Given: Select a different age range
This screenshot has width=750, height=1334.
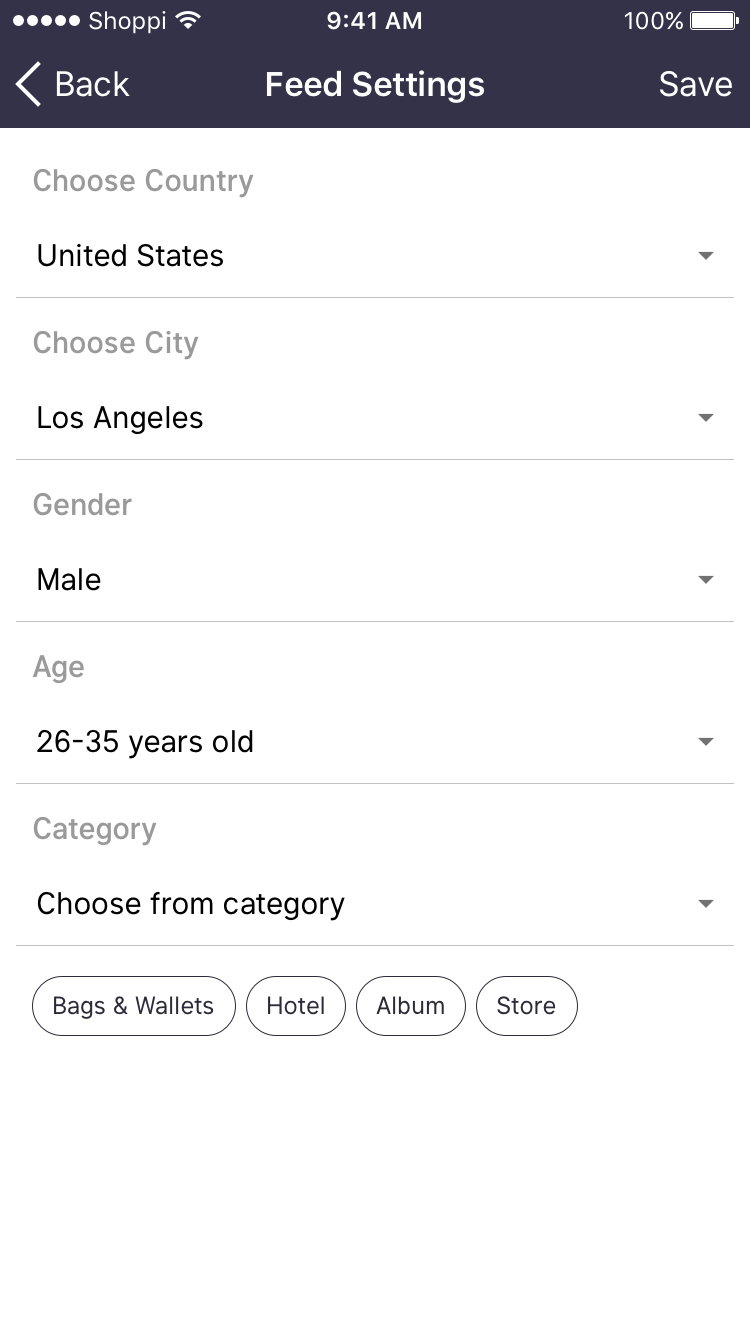Looking at the screenshot, I should [x=375, y=742].
